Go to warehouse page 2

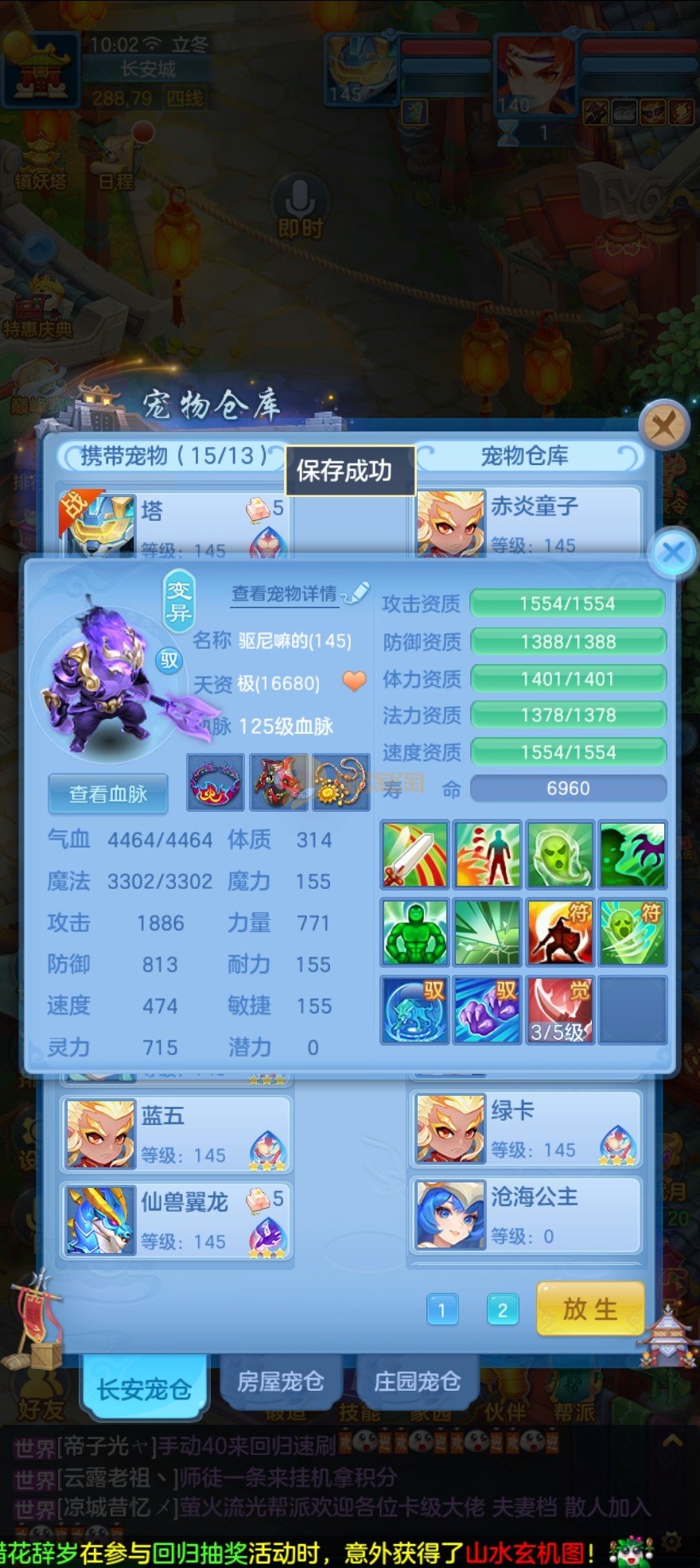pos(502,1309)
